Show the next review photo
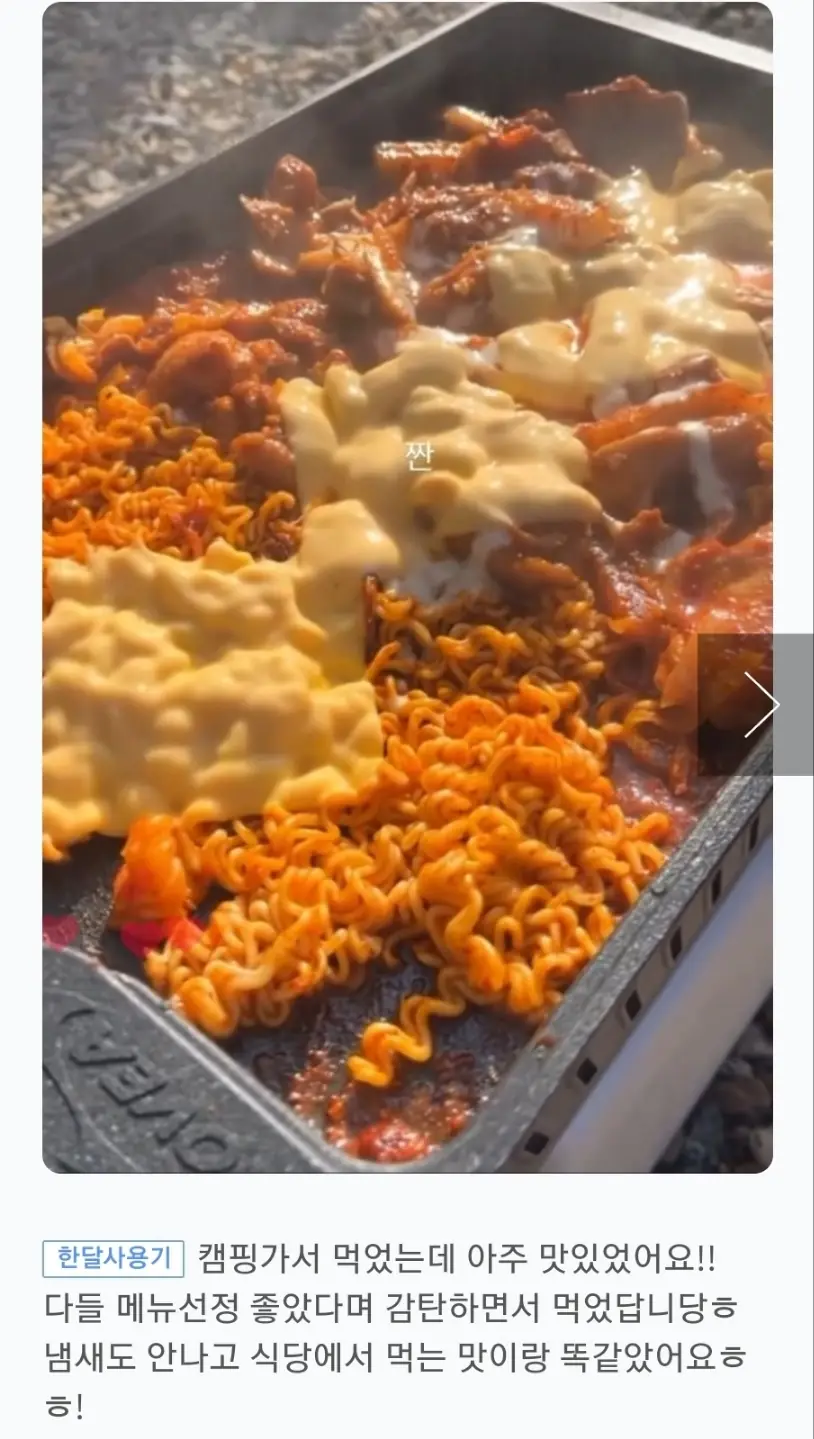This screenshot has height=1439, width=814. [x=759, y=704]
